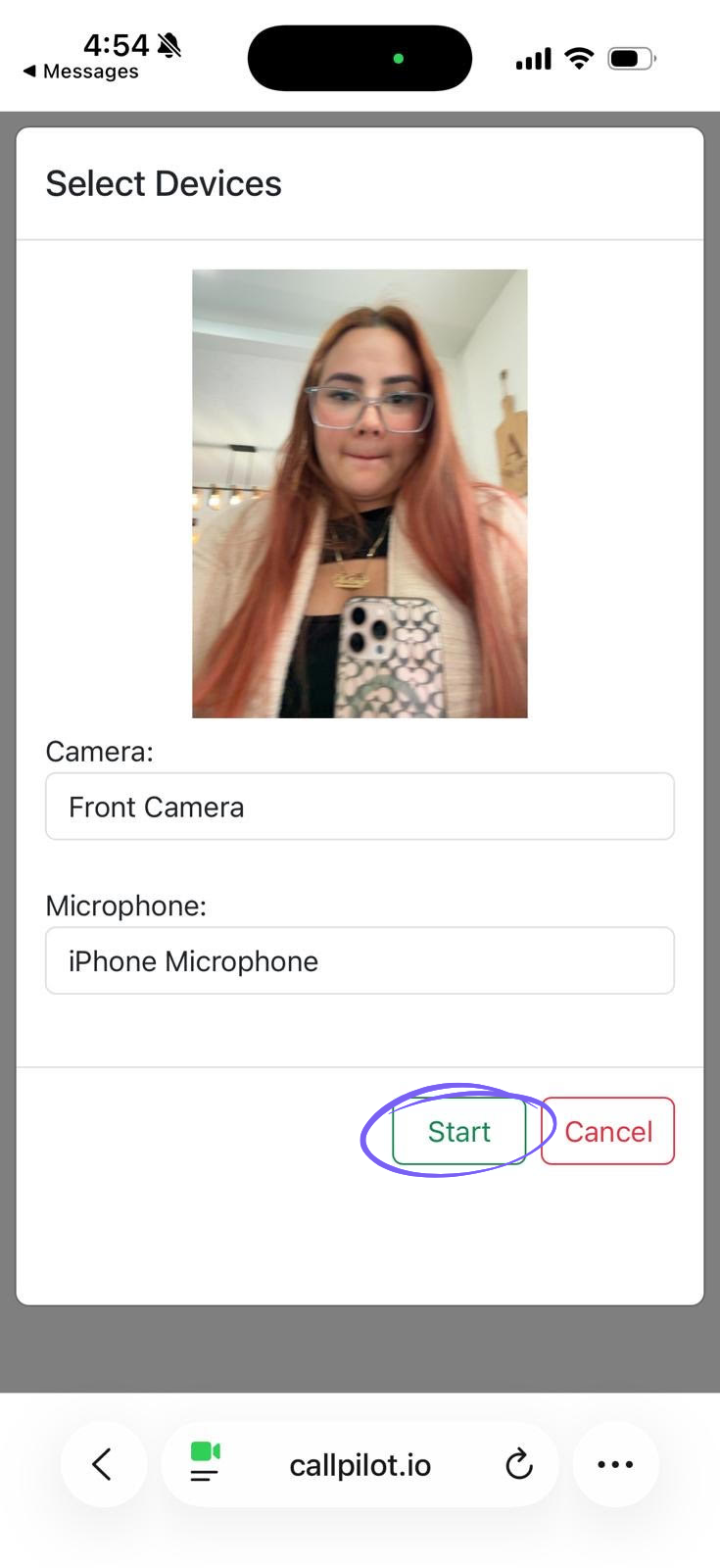Viewport: 720px width, 1568px height.
Task: Tap the Start button
Action: (x=458, y=1131)
